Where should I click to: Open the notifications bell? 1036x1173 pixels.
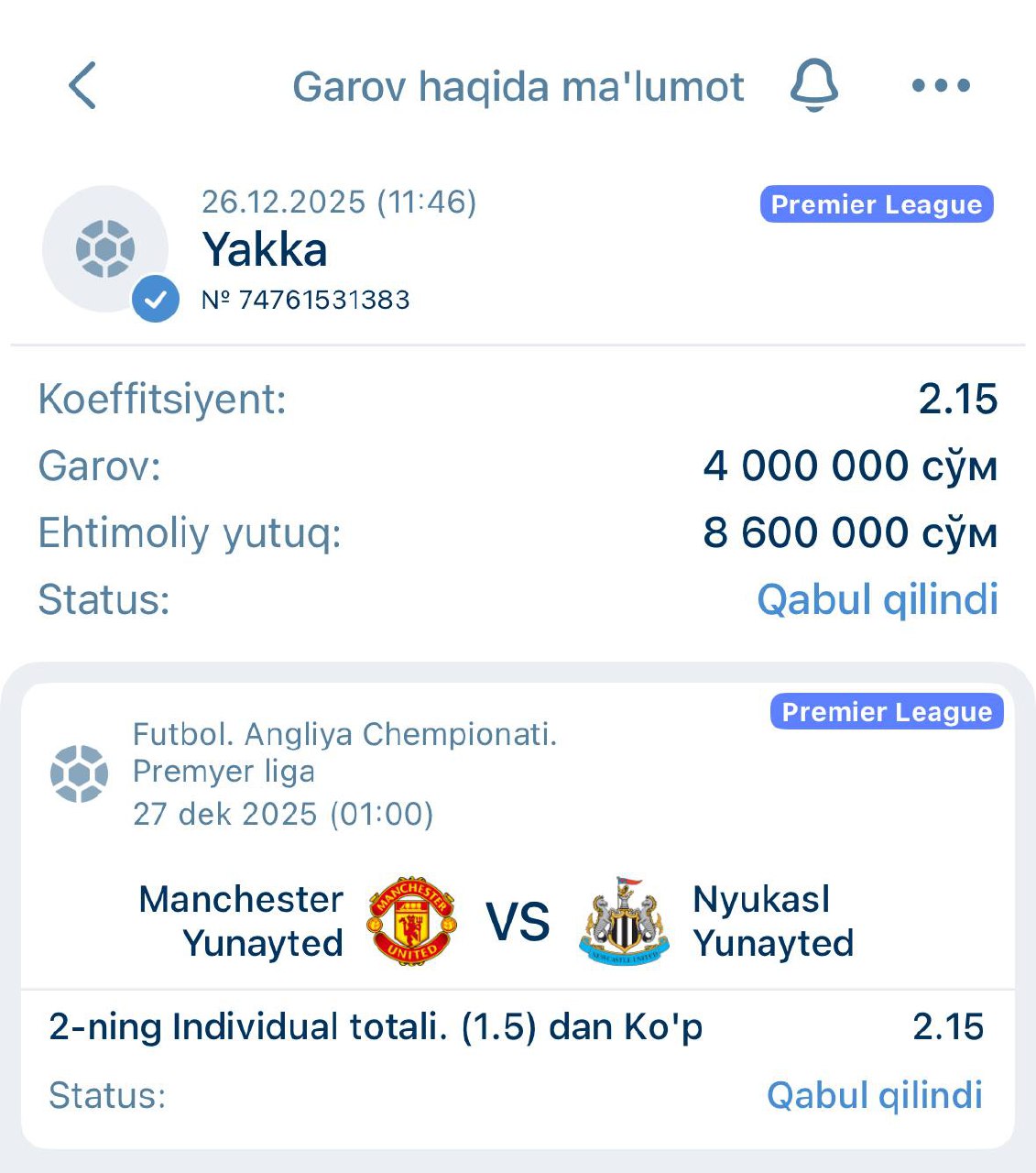pyautogui.click(x=813, y=86)
